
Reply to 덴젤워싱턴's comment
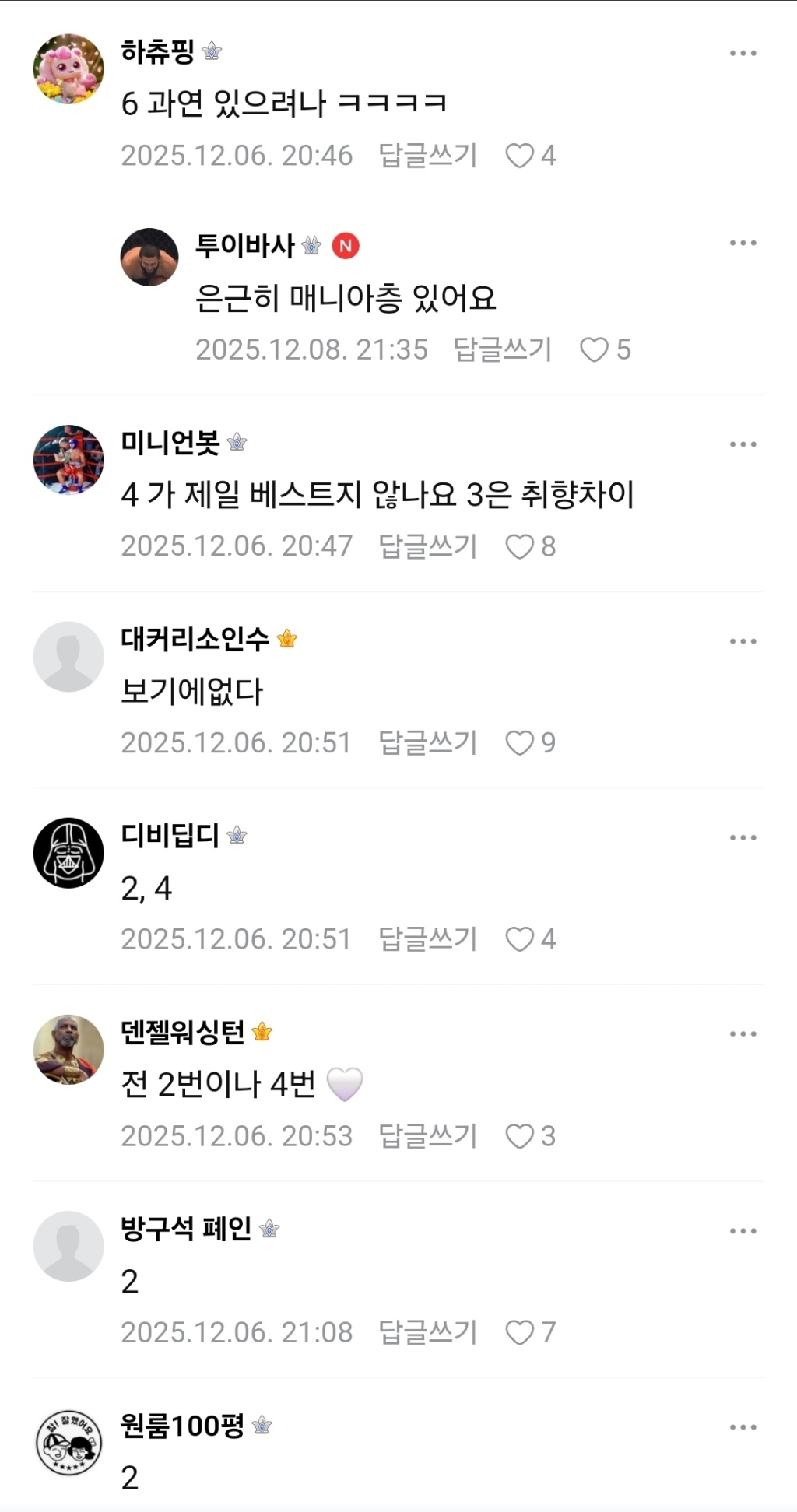[427, 1136]
